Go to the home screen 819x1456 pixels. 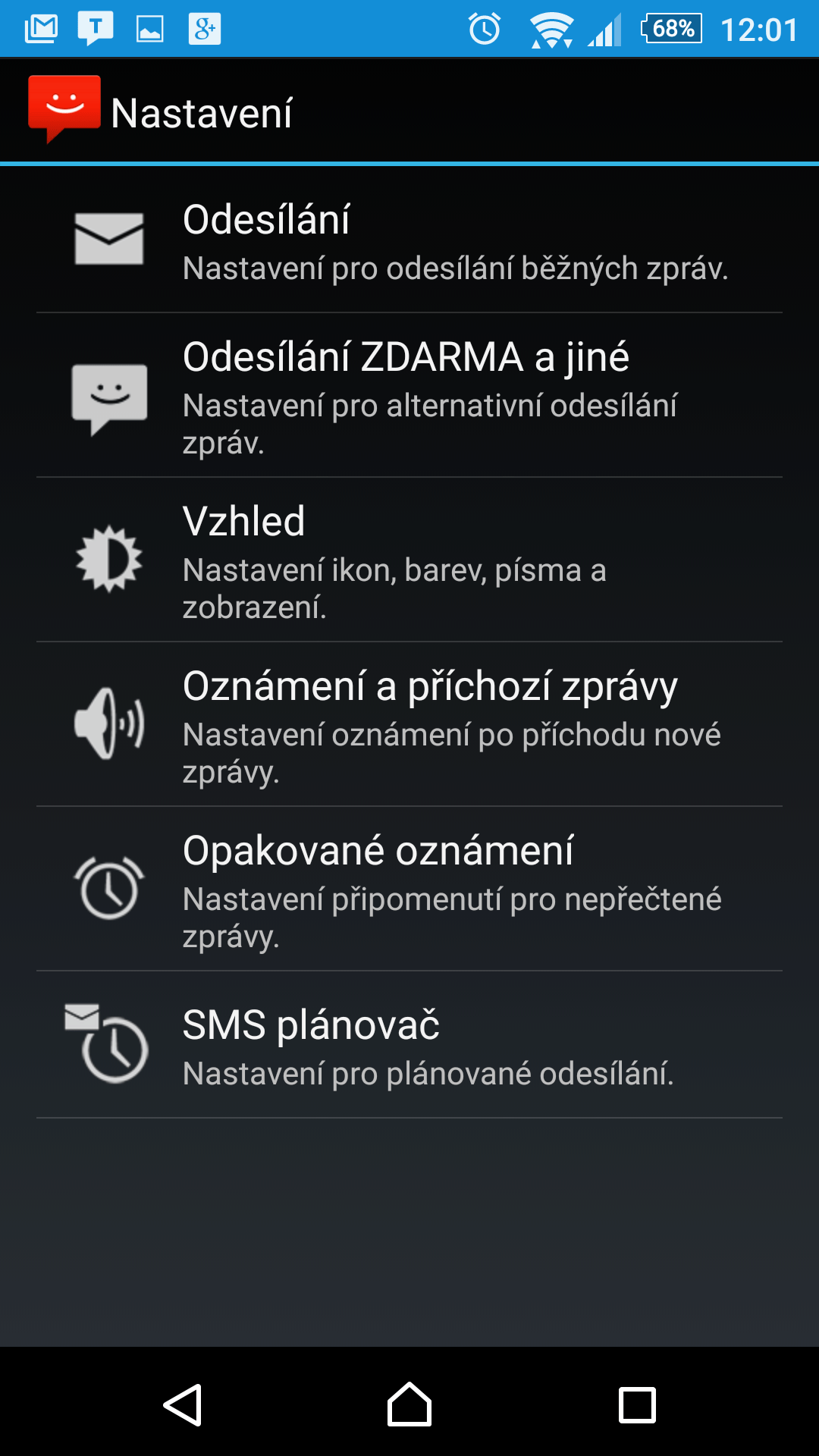pos(409,1404)
